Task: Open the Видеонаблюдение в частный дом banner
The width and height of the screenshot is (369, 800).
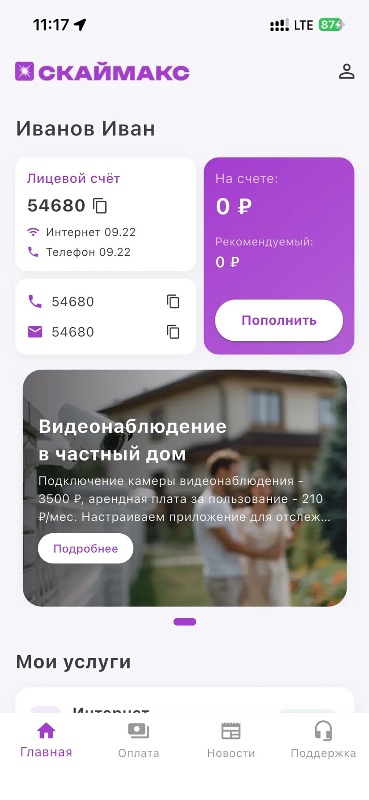Action: point(185,488)
